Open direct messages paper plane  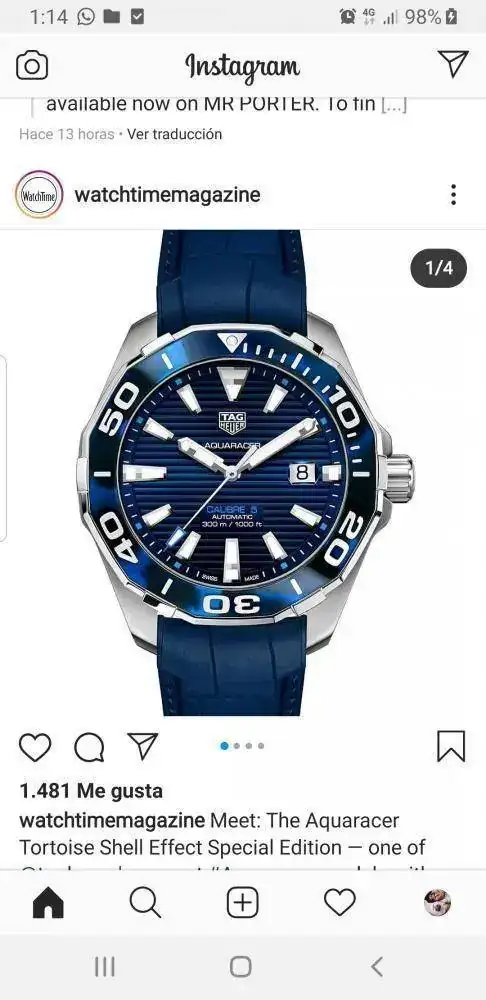point(453,64)
